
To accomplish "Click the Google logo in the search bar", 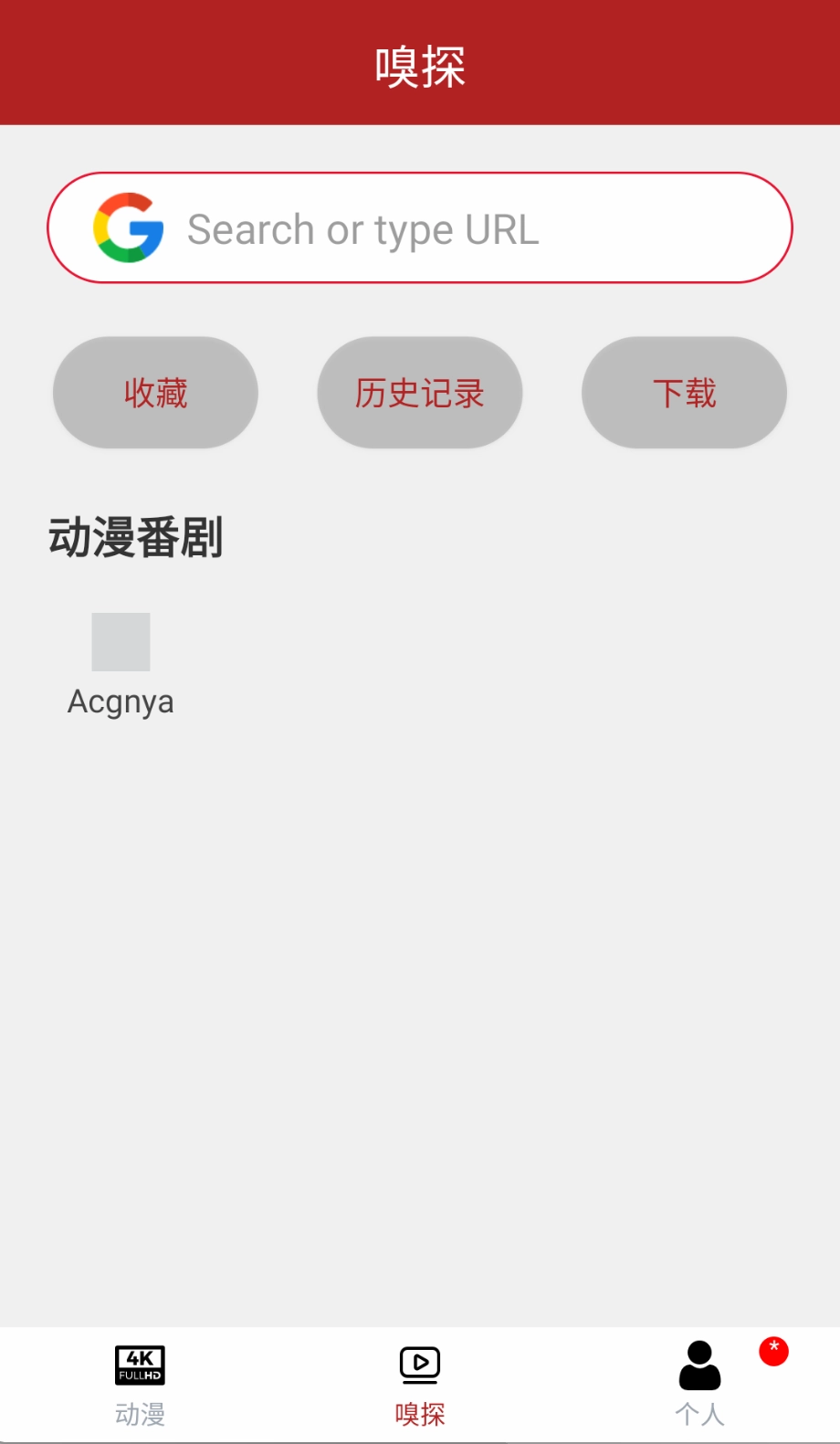I will [128, 227].
